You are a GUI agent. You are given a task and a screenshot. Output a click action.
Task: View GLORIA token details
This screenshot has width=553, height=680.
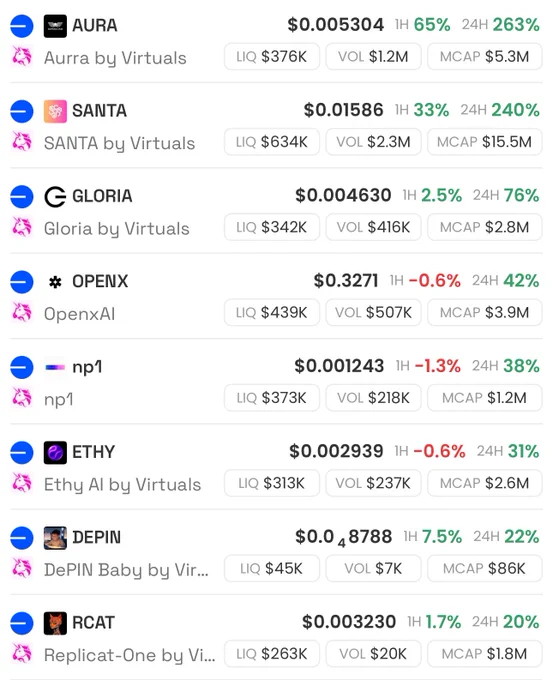tap(276, 211)
